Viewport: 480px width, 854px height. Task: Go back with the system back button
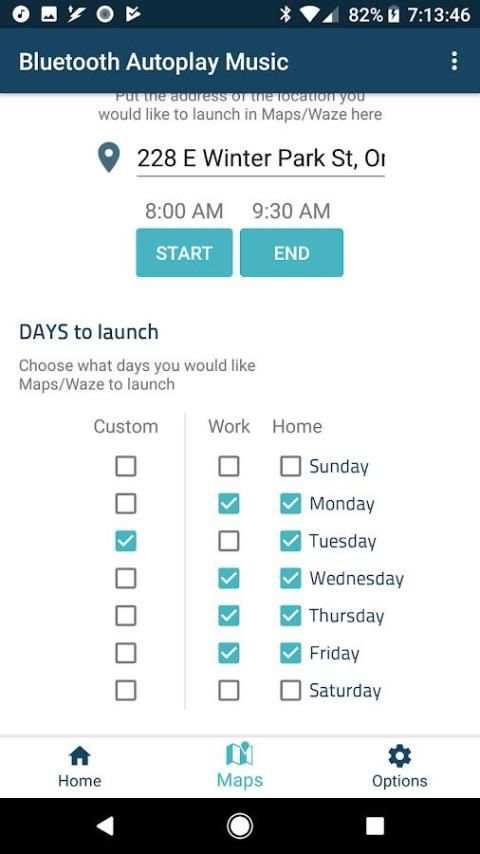[105, 826]
